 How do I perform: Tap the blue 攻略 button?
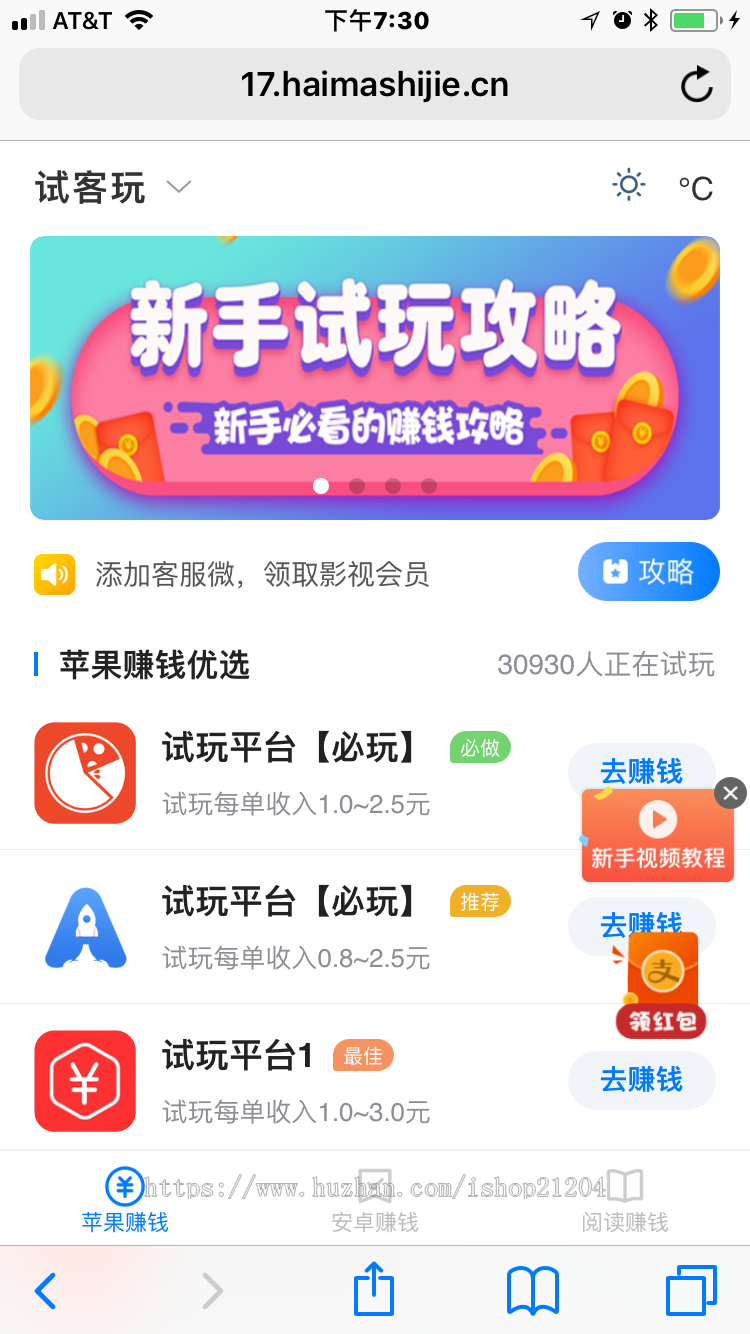coord(648,572)
